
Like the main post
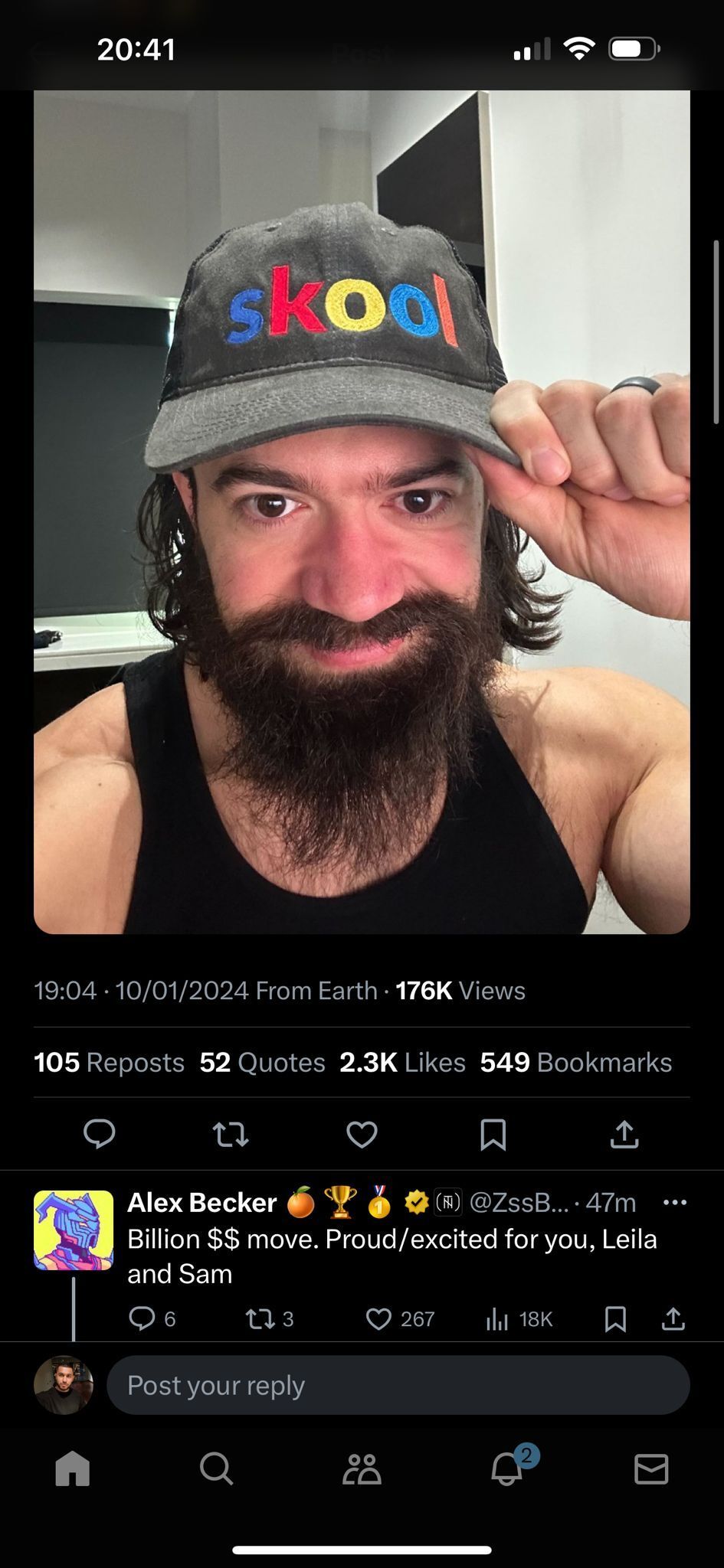click(x=362, y=1134)
